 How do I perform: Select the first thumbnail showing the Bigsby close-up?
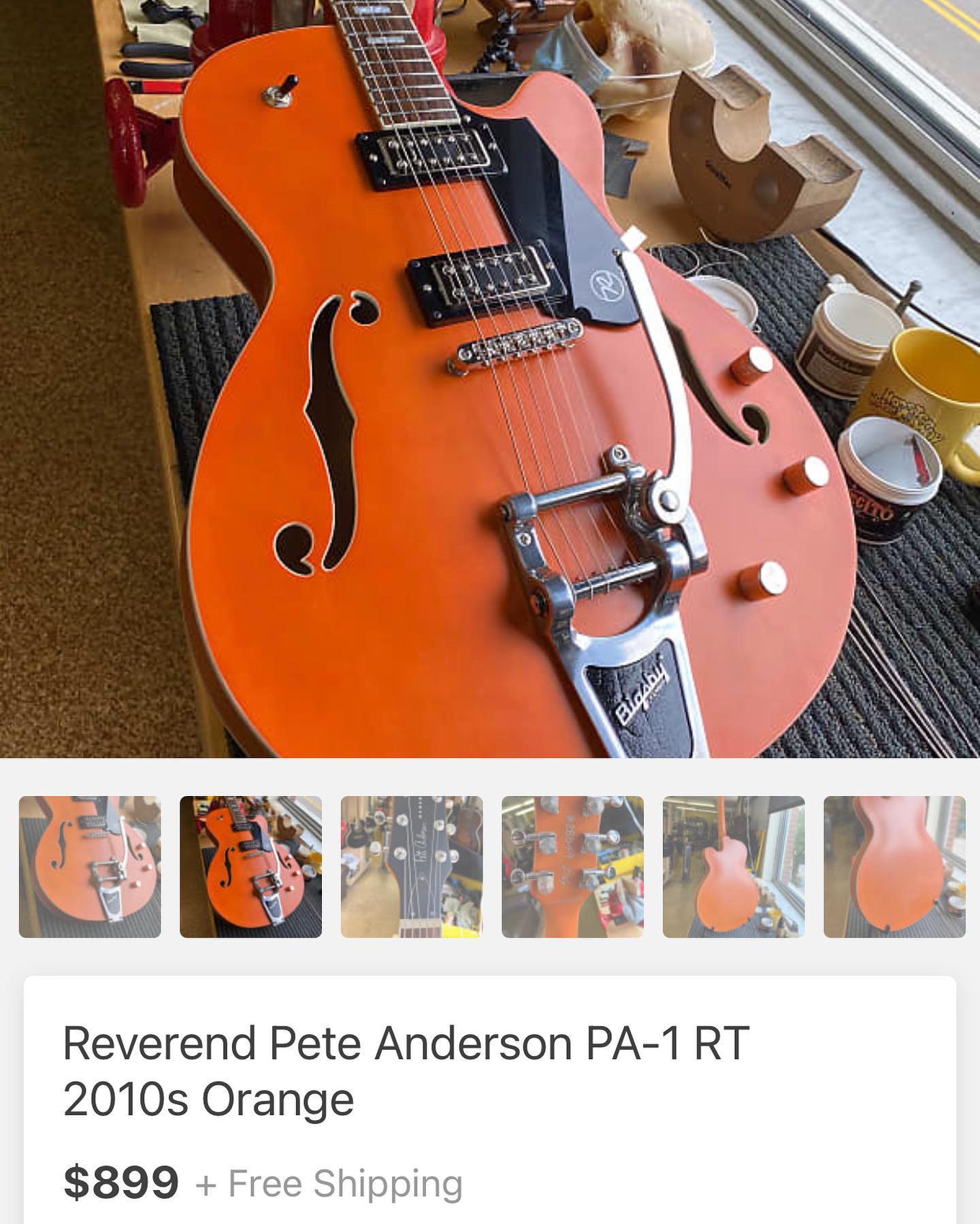(90, 867)
